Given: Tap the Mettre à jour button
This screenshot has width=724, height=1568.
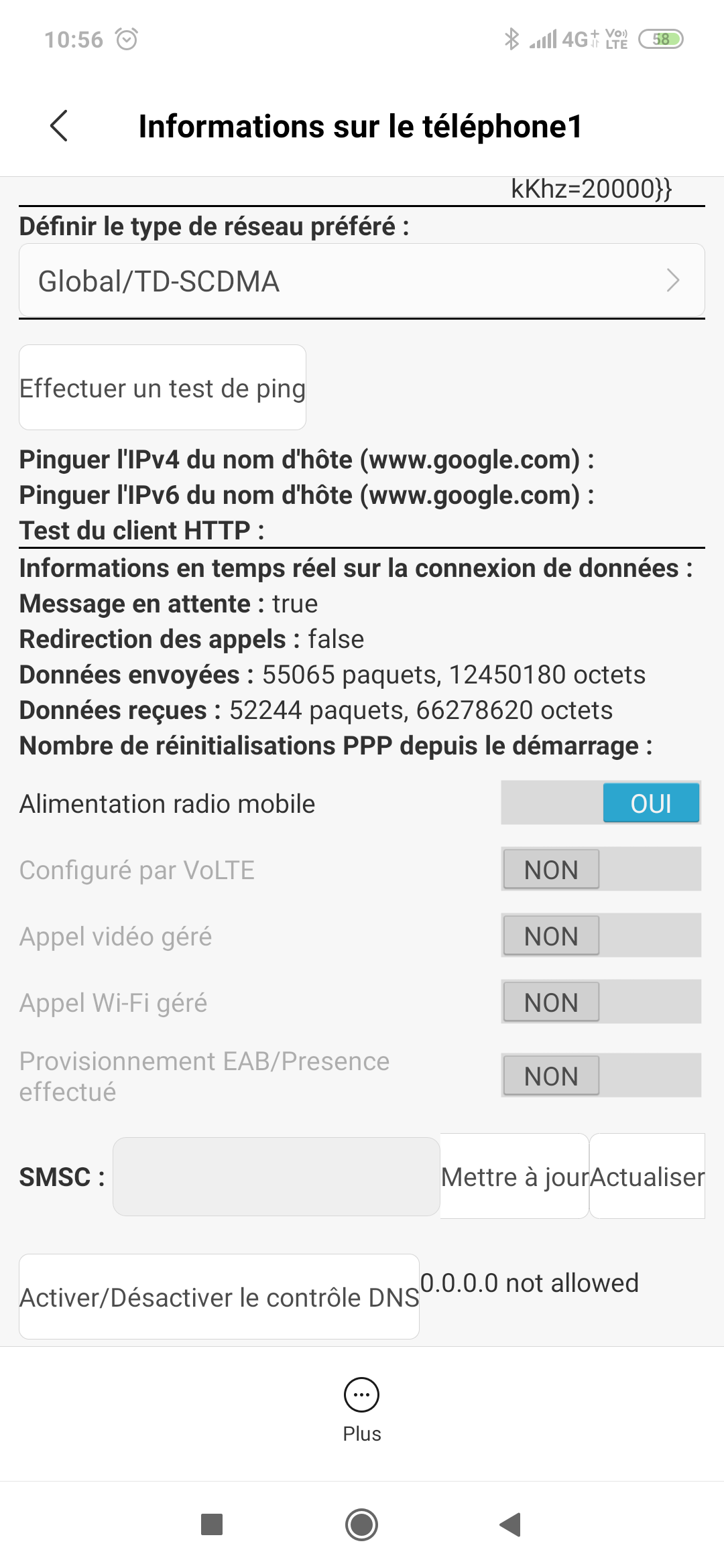Looking at the screenshot, I should (x=515, y=1177).
